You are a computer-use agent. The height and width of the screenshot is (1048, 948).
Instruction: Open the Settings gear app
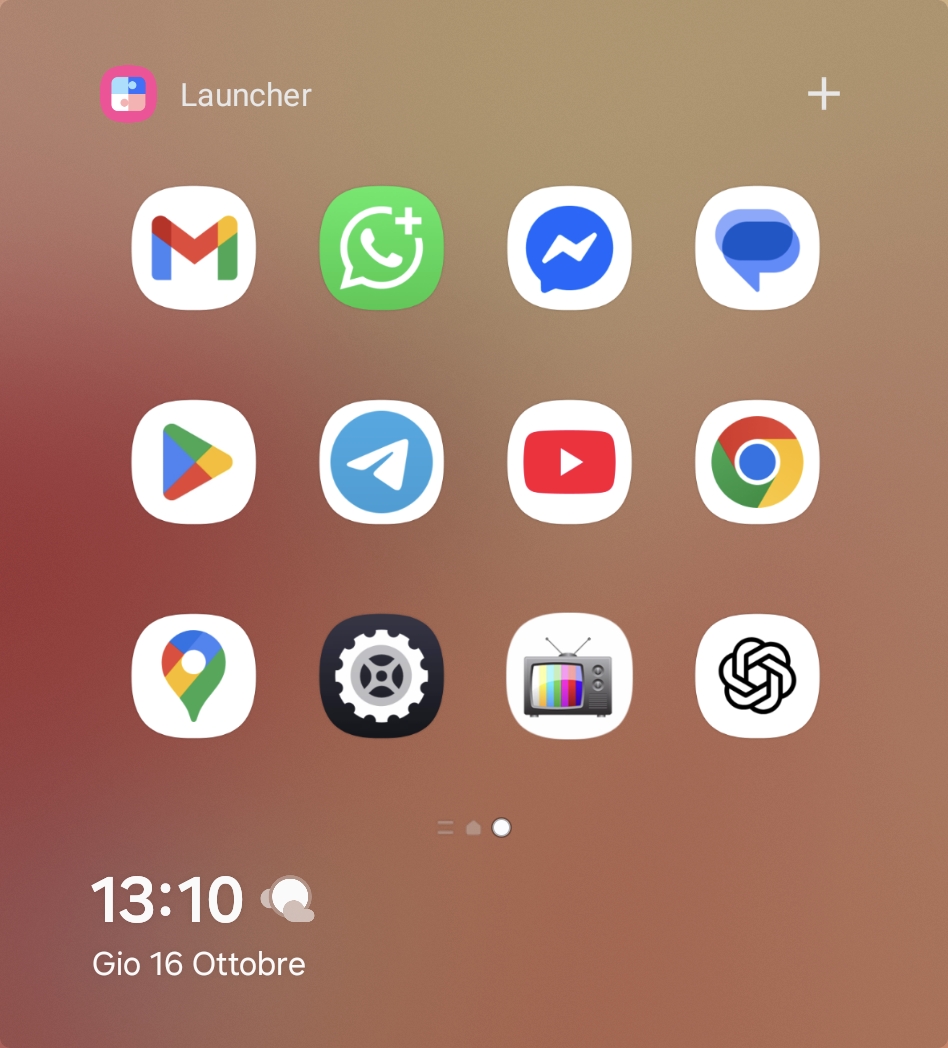pyautogui.click(x=381, y=676)
